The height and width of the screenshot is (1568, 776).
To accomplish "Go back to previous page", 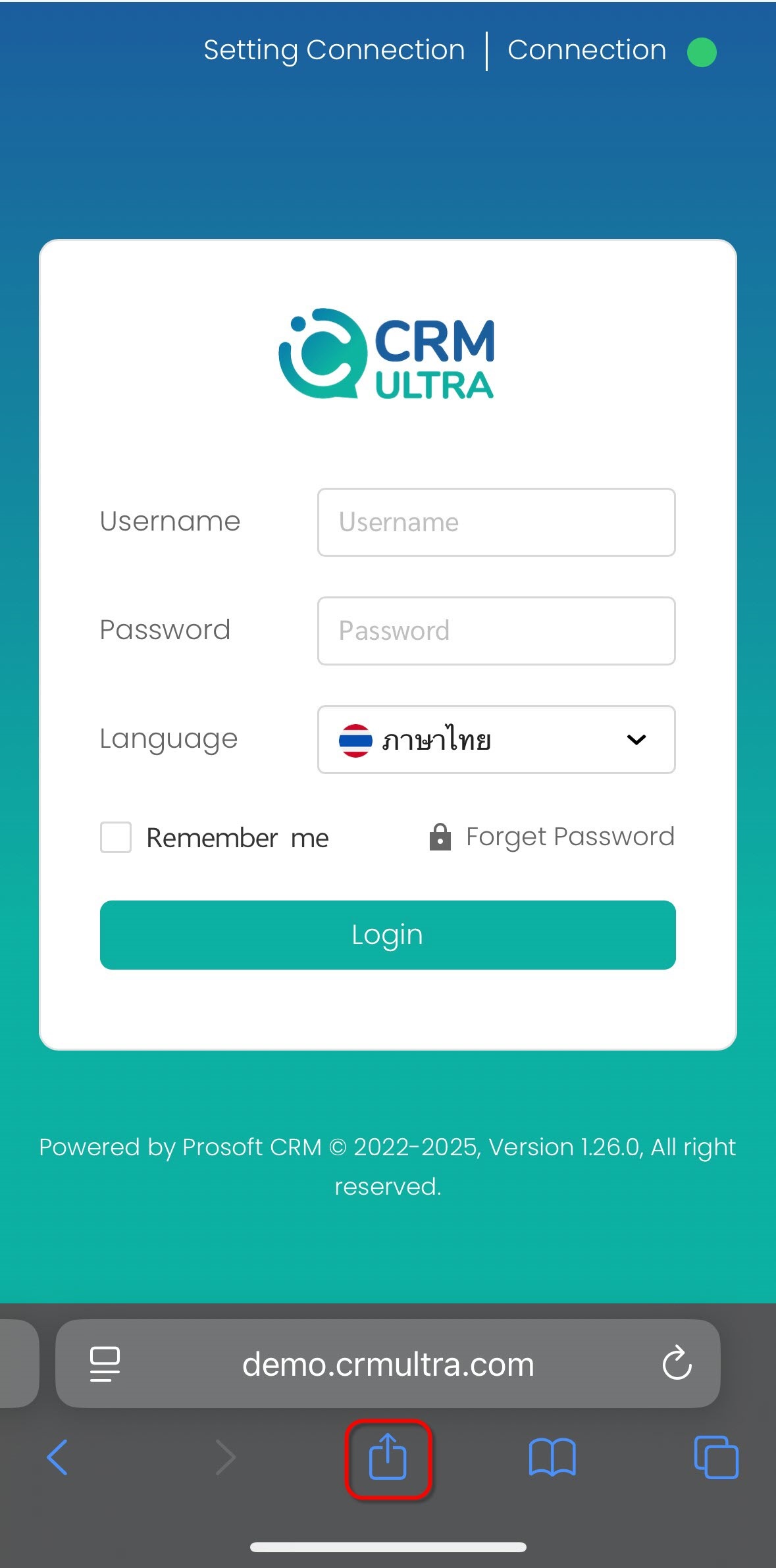I will 58,1458.
